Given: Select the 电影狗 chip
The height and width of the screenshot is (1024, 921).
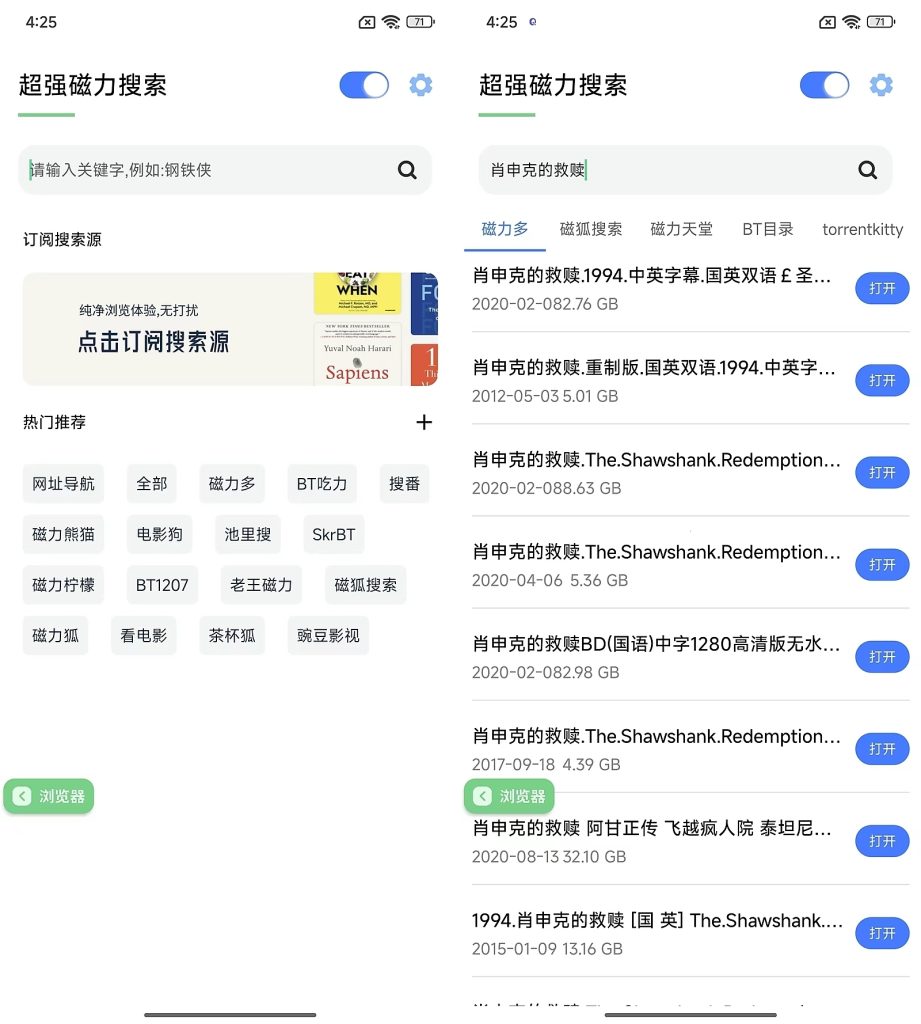Looking at the screenshot, I should pyautogui.click(x=160, y=535).
